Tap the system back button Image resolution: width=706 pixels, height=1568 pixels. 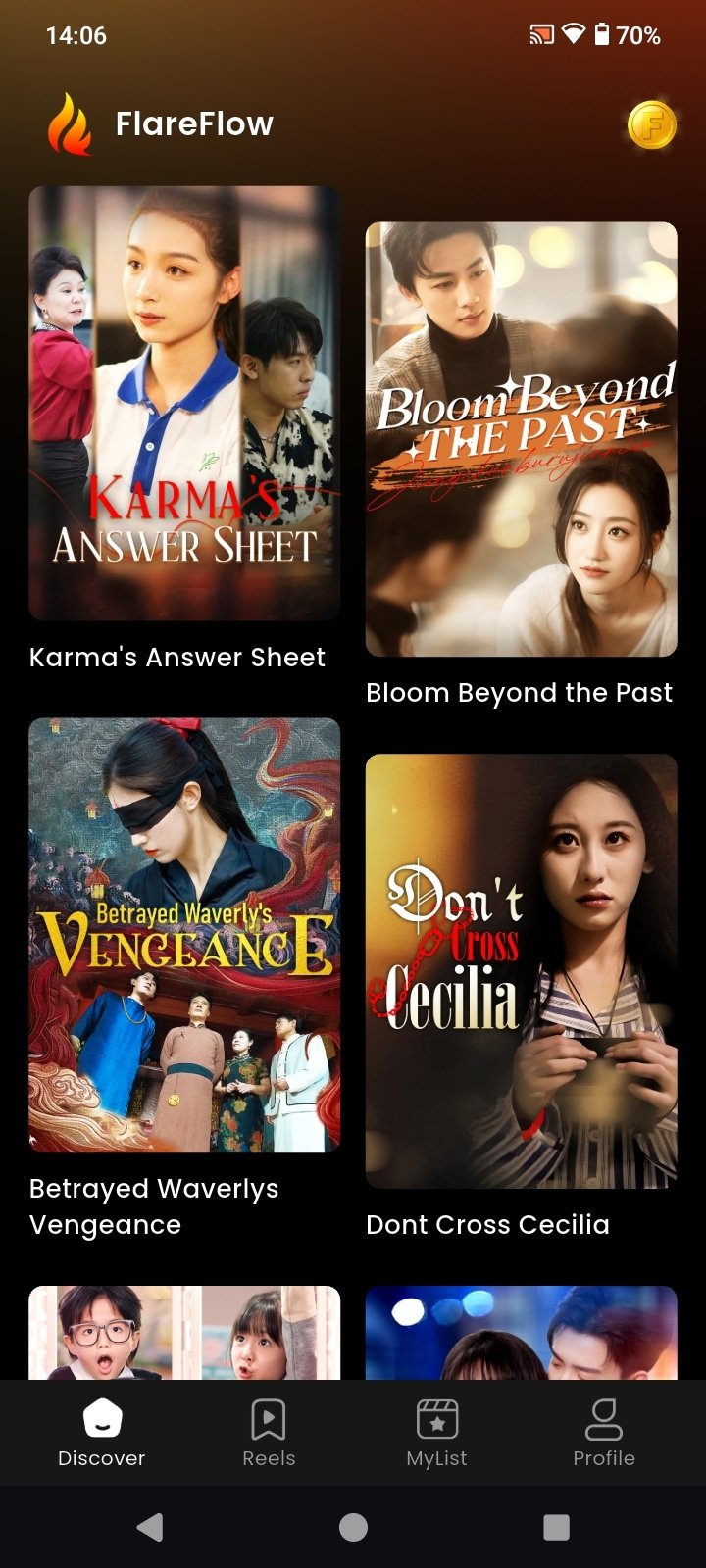pyautogui.click(x=150, y=1527)
